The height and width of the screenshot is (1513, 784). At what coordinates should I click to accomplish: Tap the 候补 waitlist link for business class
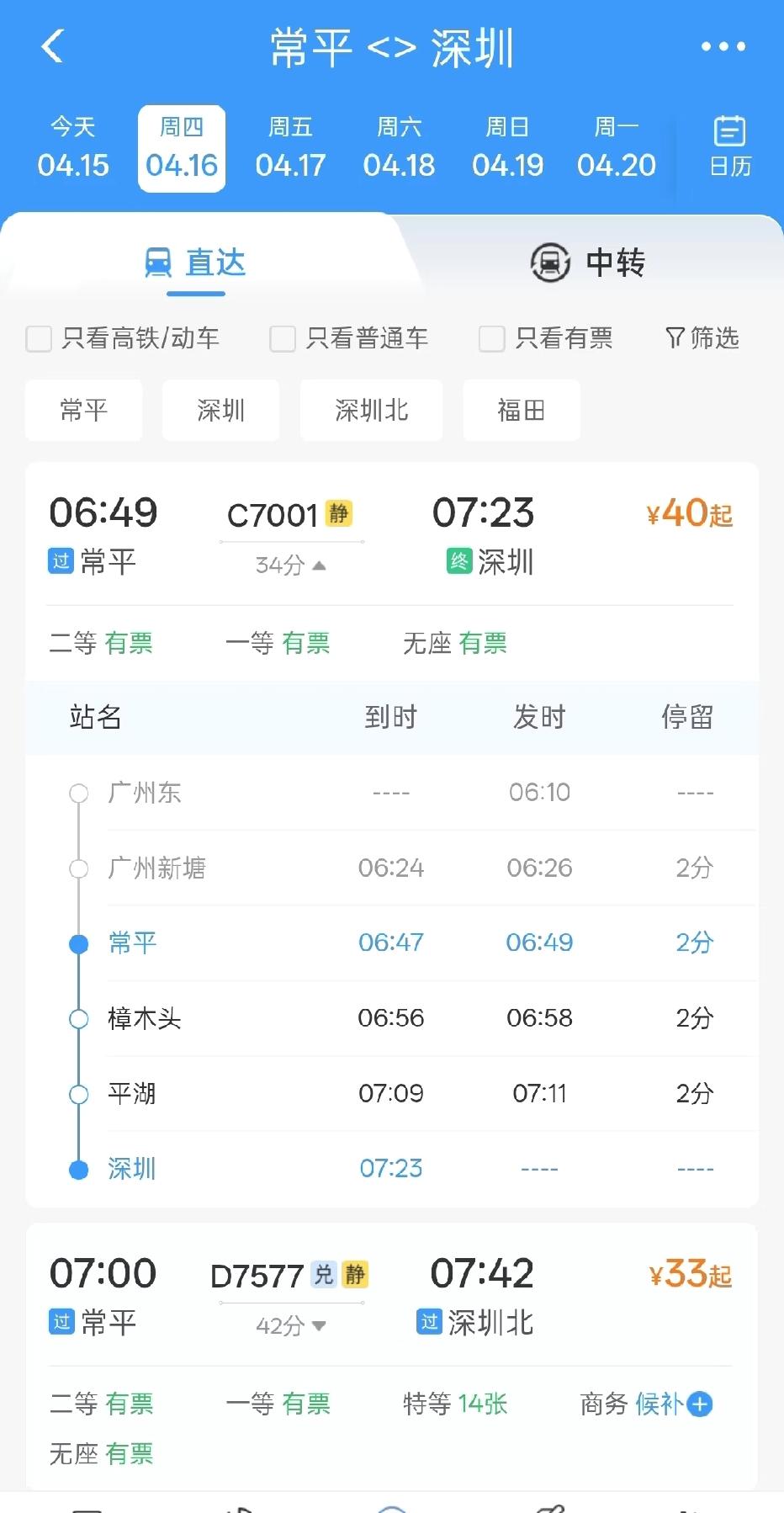click(663, 1404)
